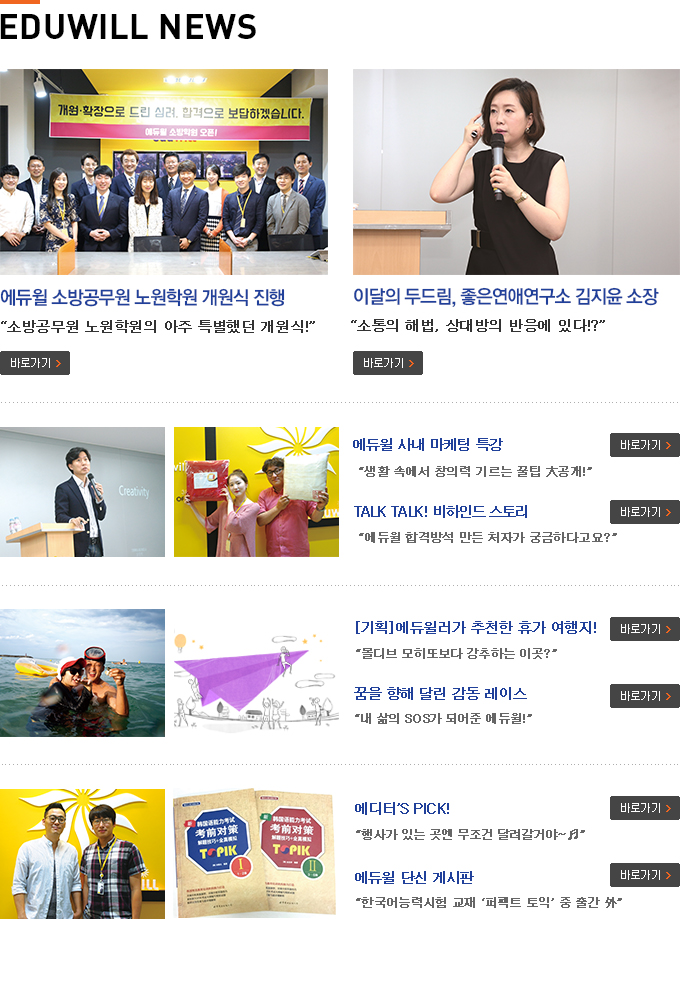The height and width of the screenshot is (993, 680).
Task: Tap 바로가기 next to 꿈을 향해 달린 감동 레이스
Action: [x=644, y=696]
